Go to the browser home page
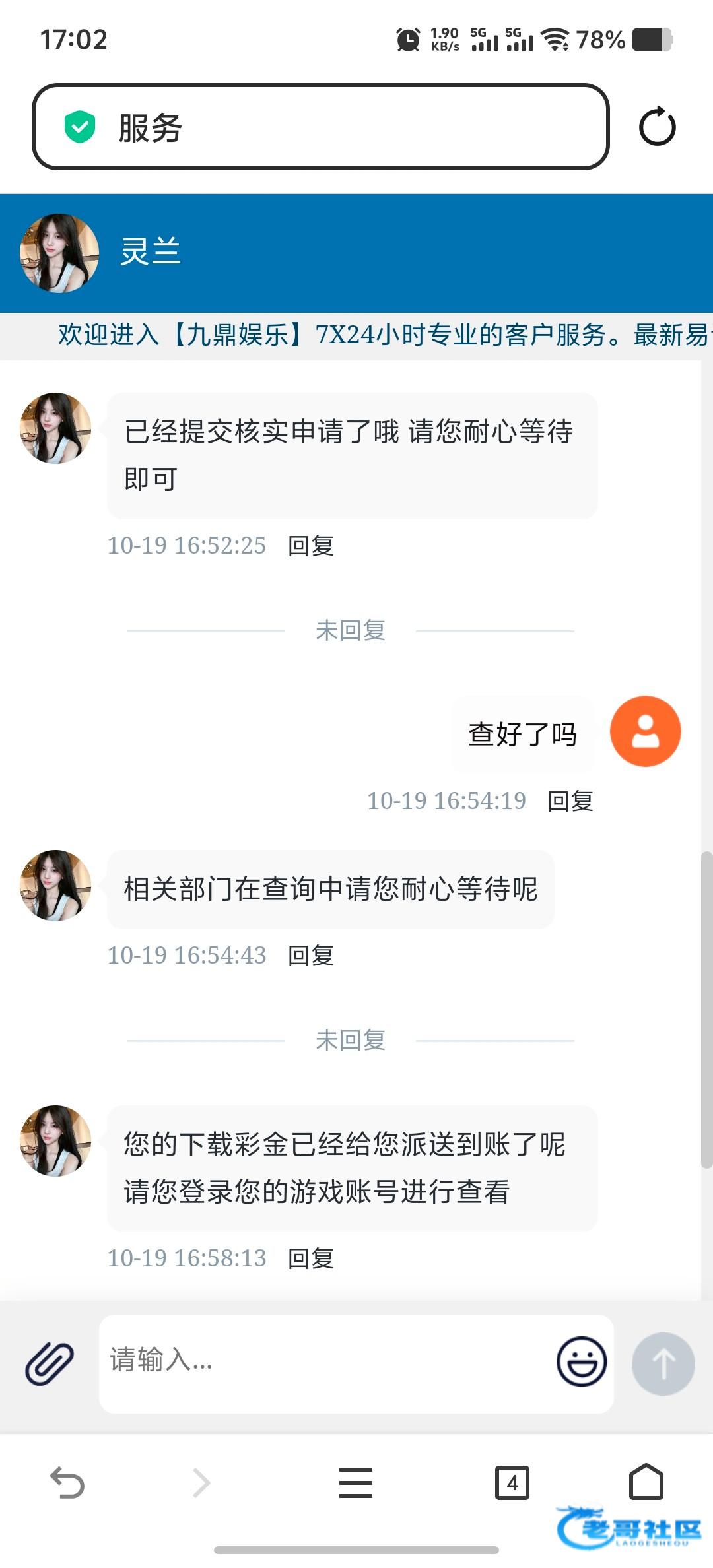This screenshot has height=1568, width=713. point(646,1482)
